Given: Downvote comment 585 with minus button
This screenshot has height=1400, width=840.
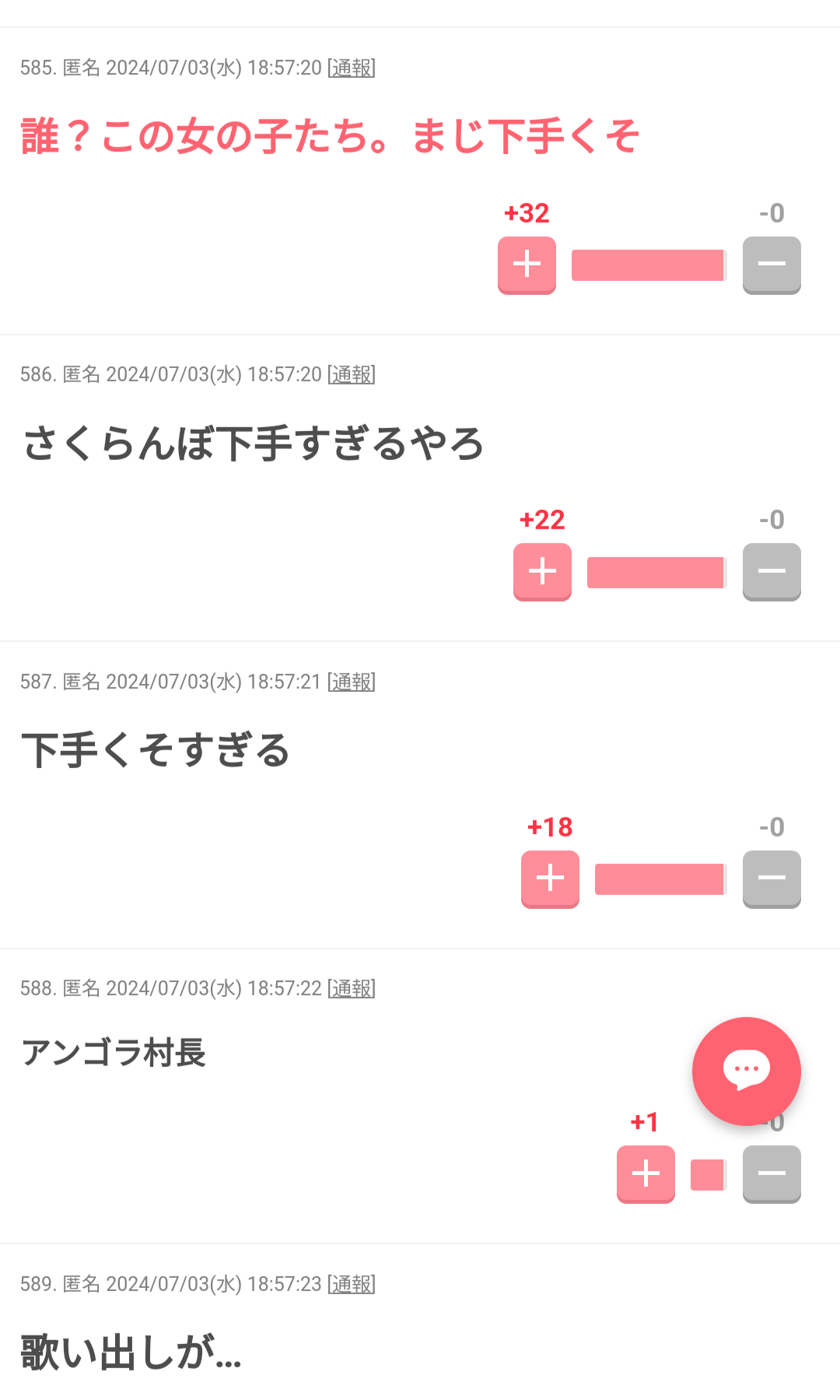Looking at the screenshot, I should click(x=772, y=265).
